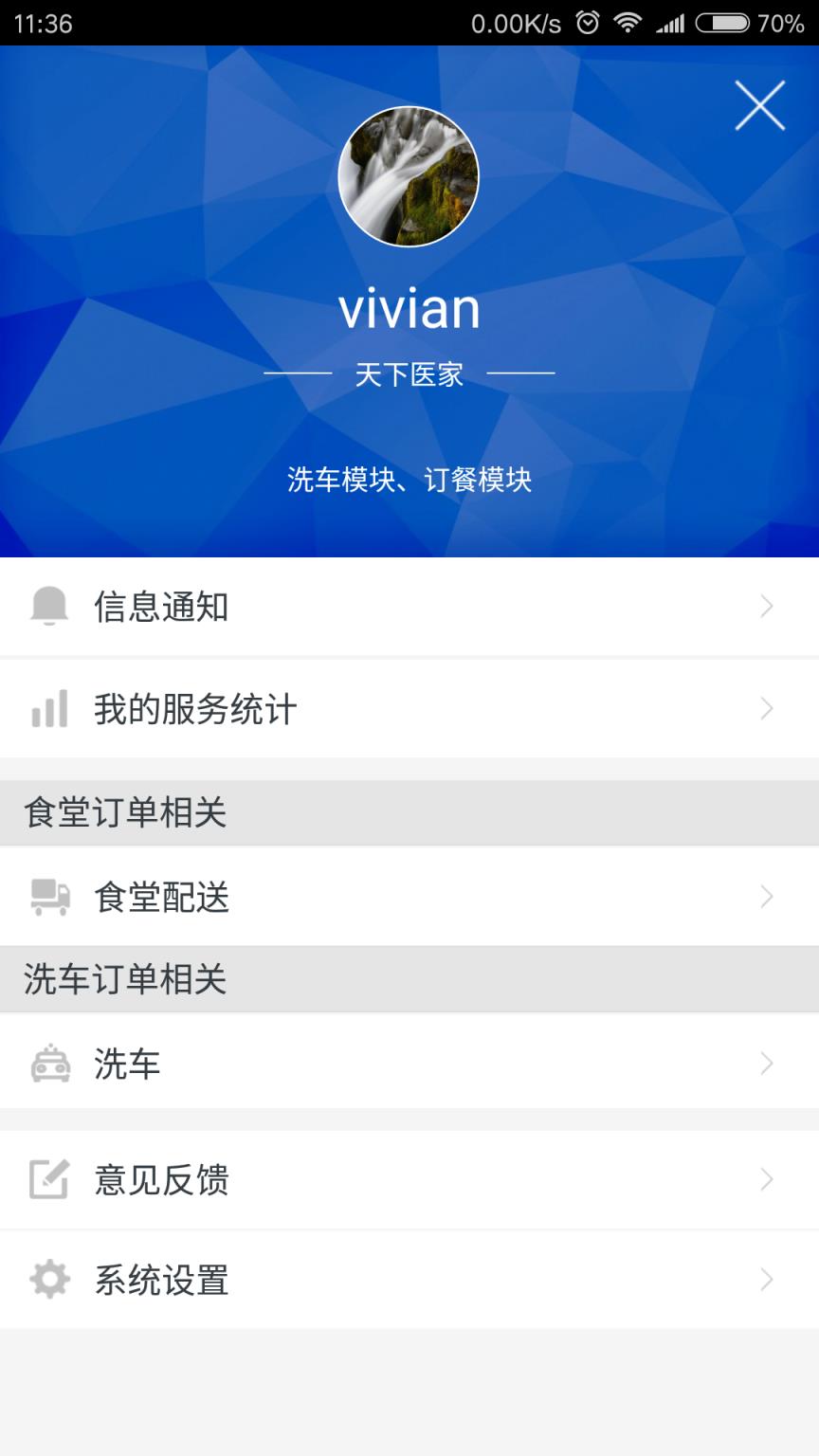Select the bar chart icon for 我的服务统计

pyautogui.click(x=50, y=708)
